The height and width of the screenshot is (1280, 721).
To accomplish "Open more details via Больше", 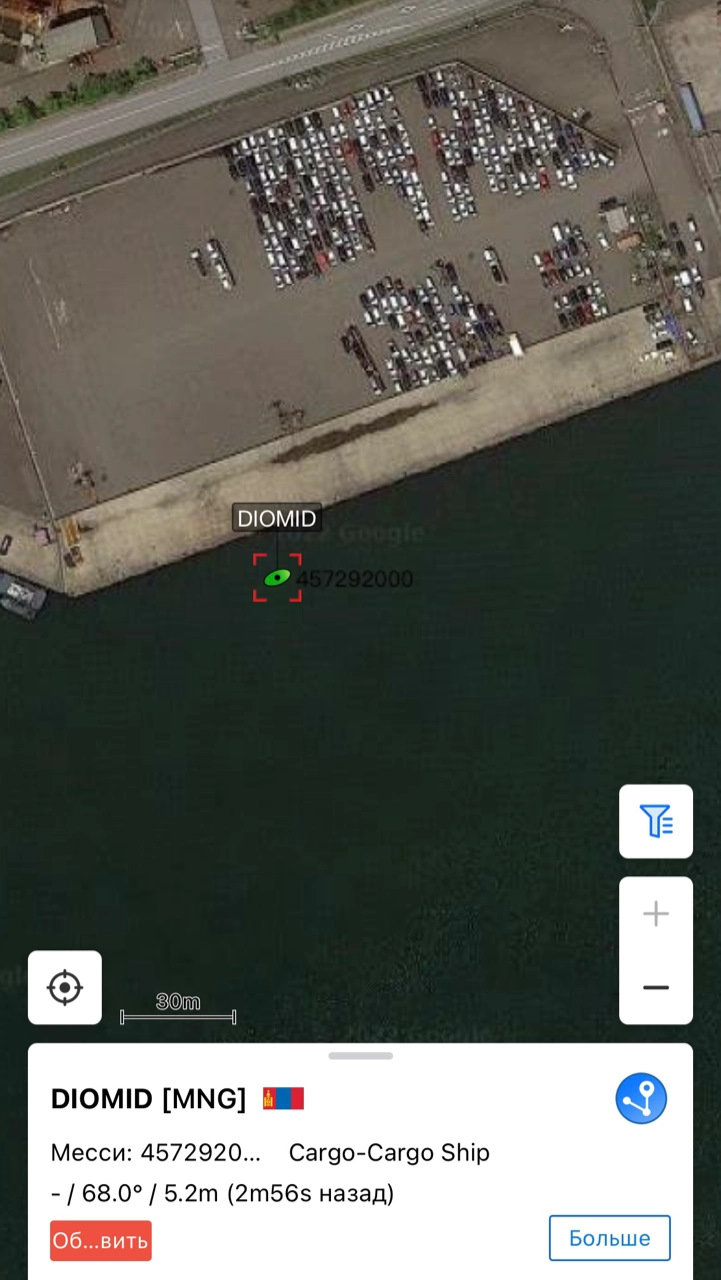I will [610, 1238].
